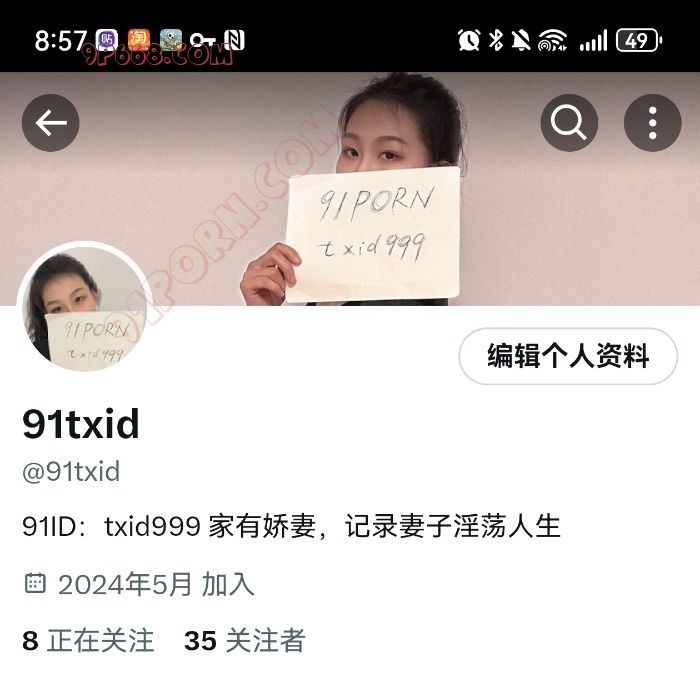
Task: Open the 35 关注者 list
Action: [244, 640]
